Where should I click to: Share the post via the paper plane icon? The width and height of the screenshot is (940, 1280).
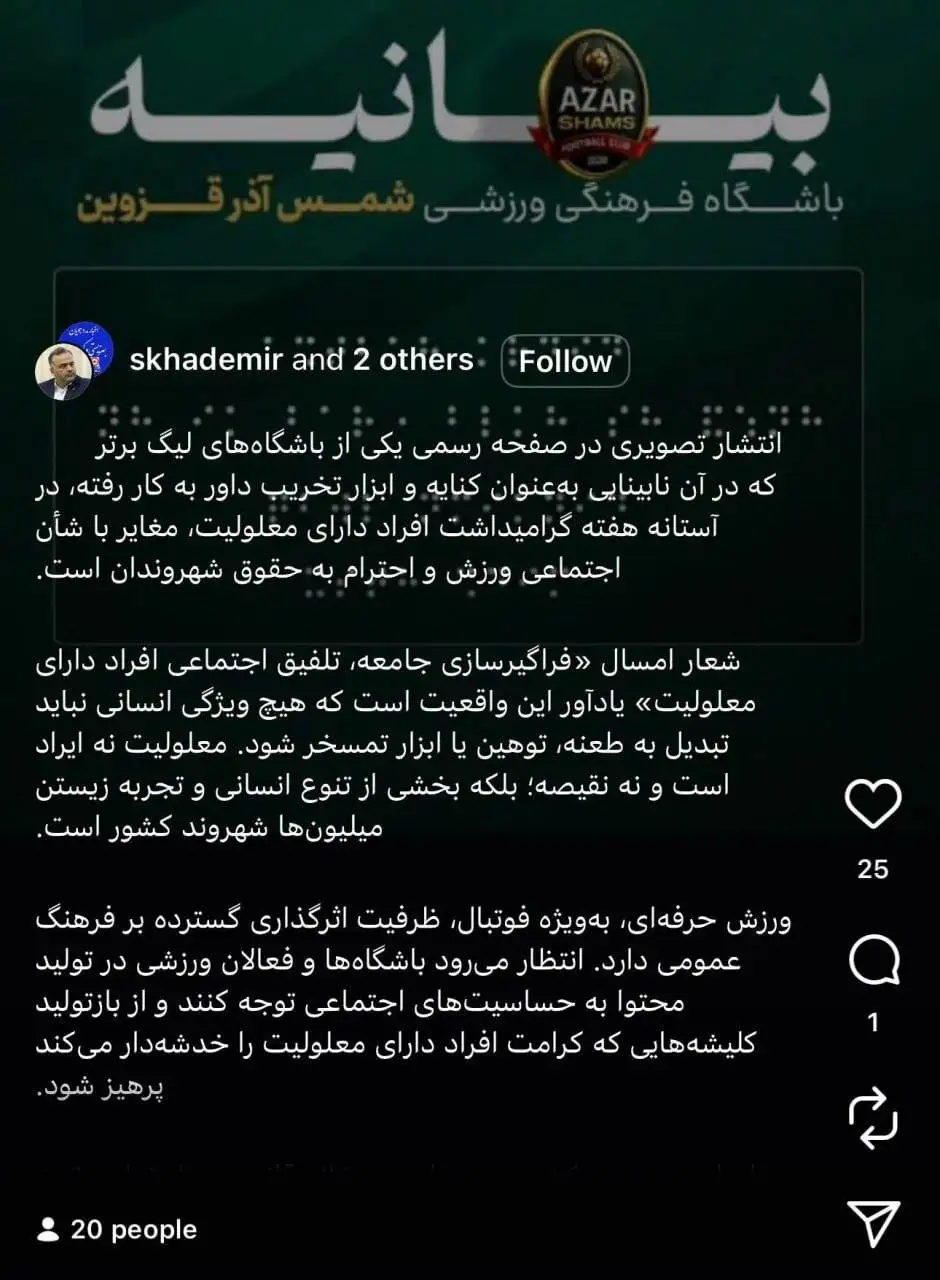[x=875, y=1222]
